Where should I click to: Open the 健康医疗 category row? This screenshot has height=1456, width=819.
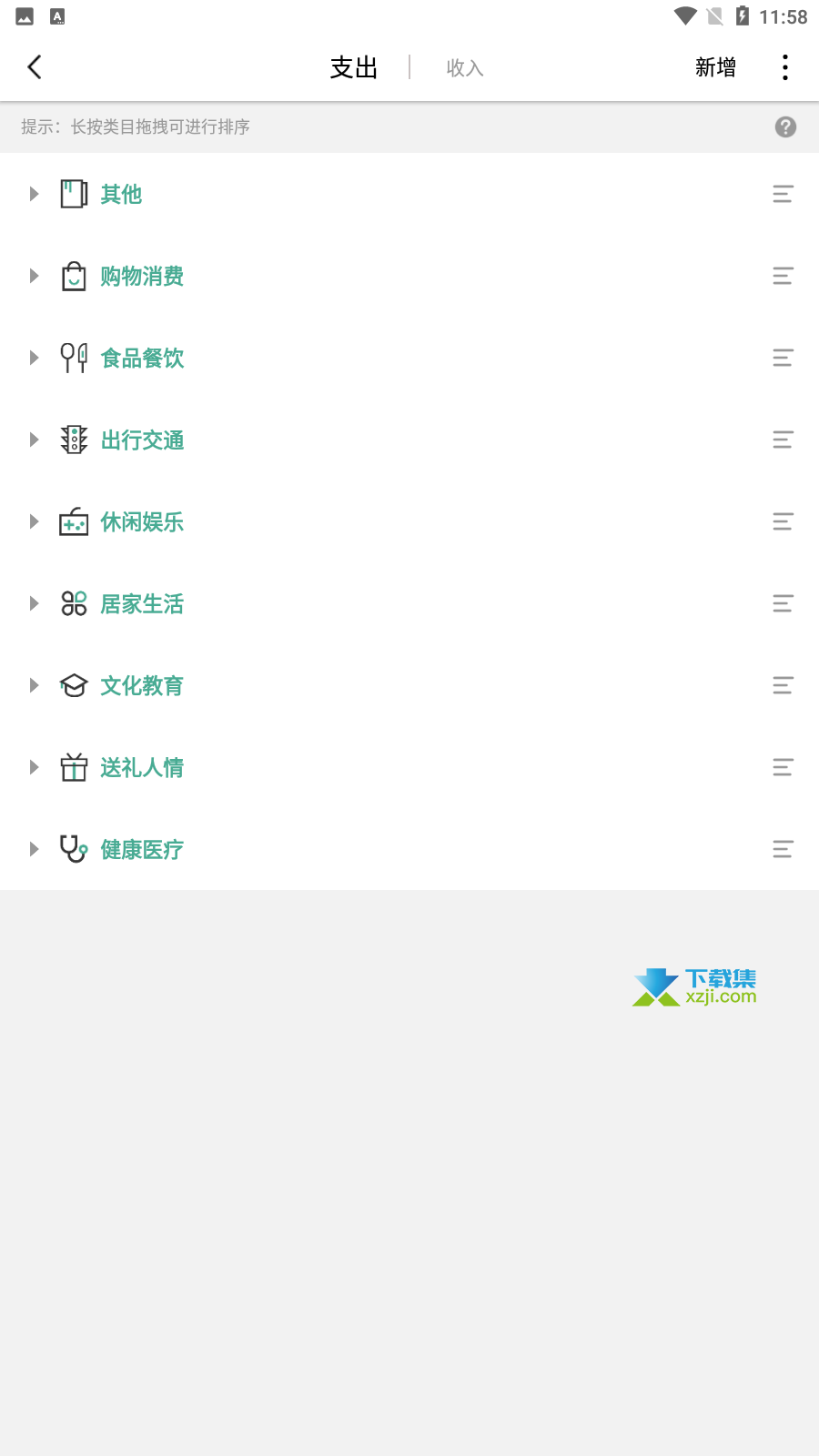pyautogui.click(x=409, y=849)
